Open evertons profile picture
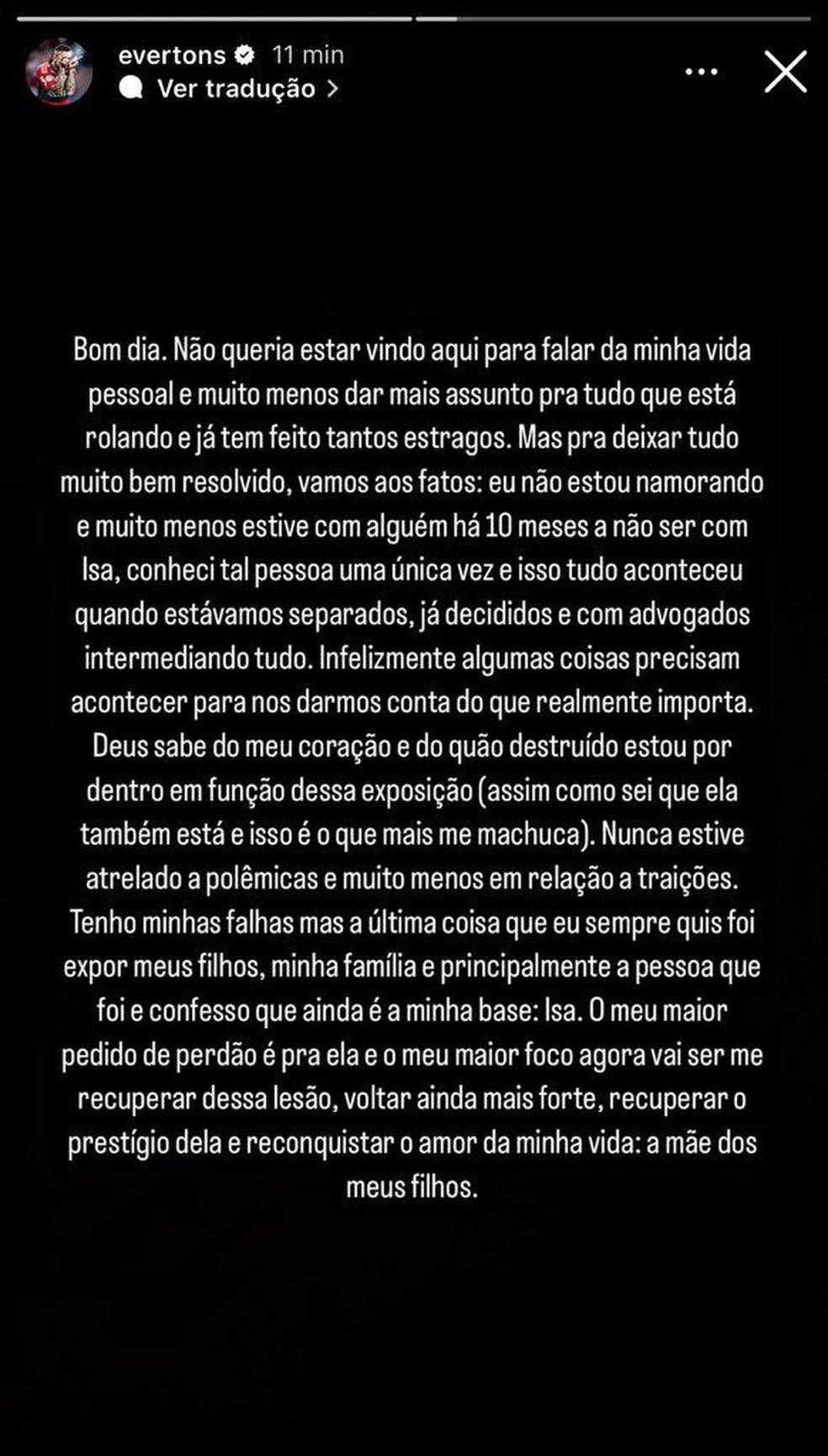The image size is (828, 1456). click(59, 71)
